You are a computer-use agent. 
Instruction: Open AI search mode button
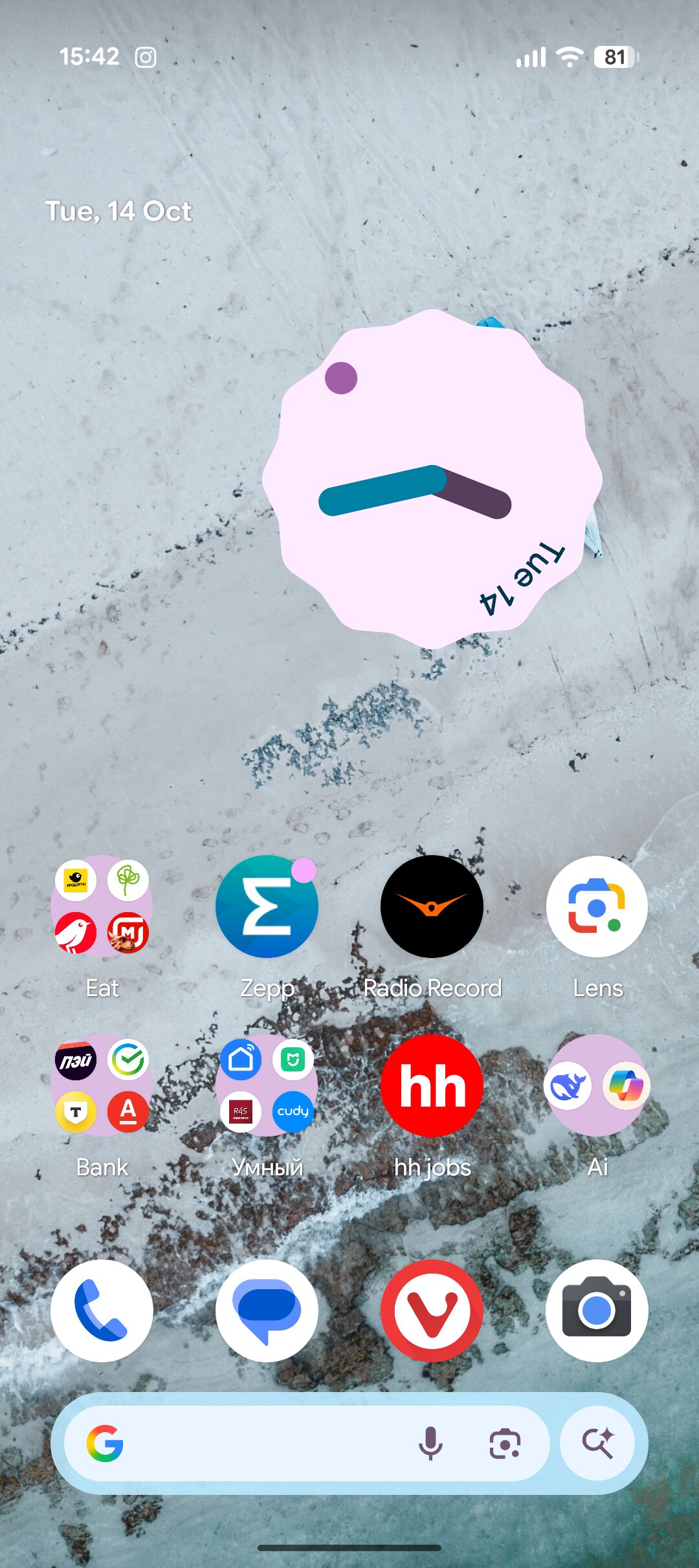tap(597, 1443)
